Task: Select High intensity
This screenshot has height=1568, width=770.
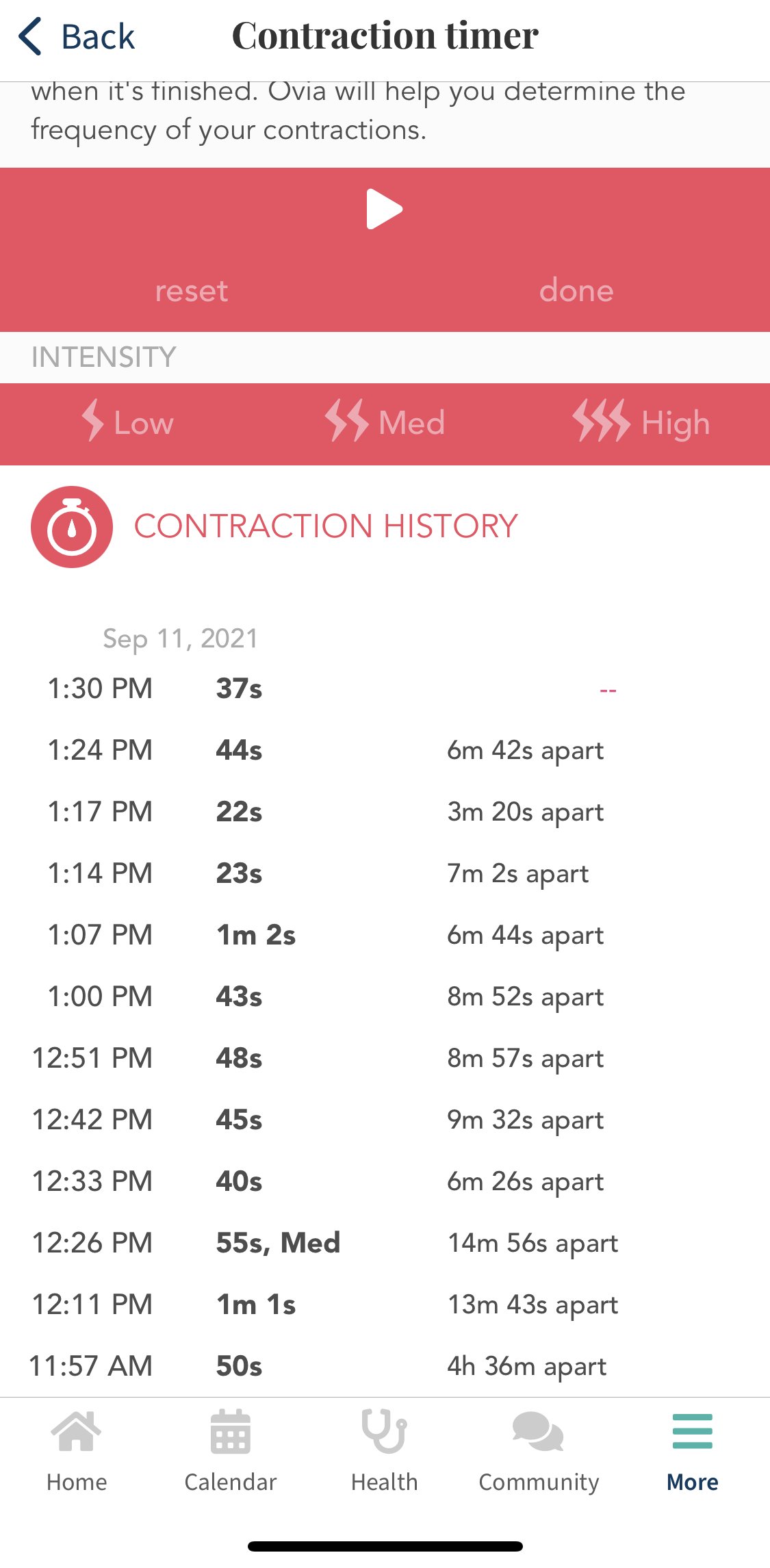Action: 641,423
